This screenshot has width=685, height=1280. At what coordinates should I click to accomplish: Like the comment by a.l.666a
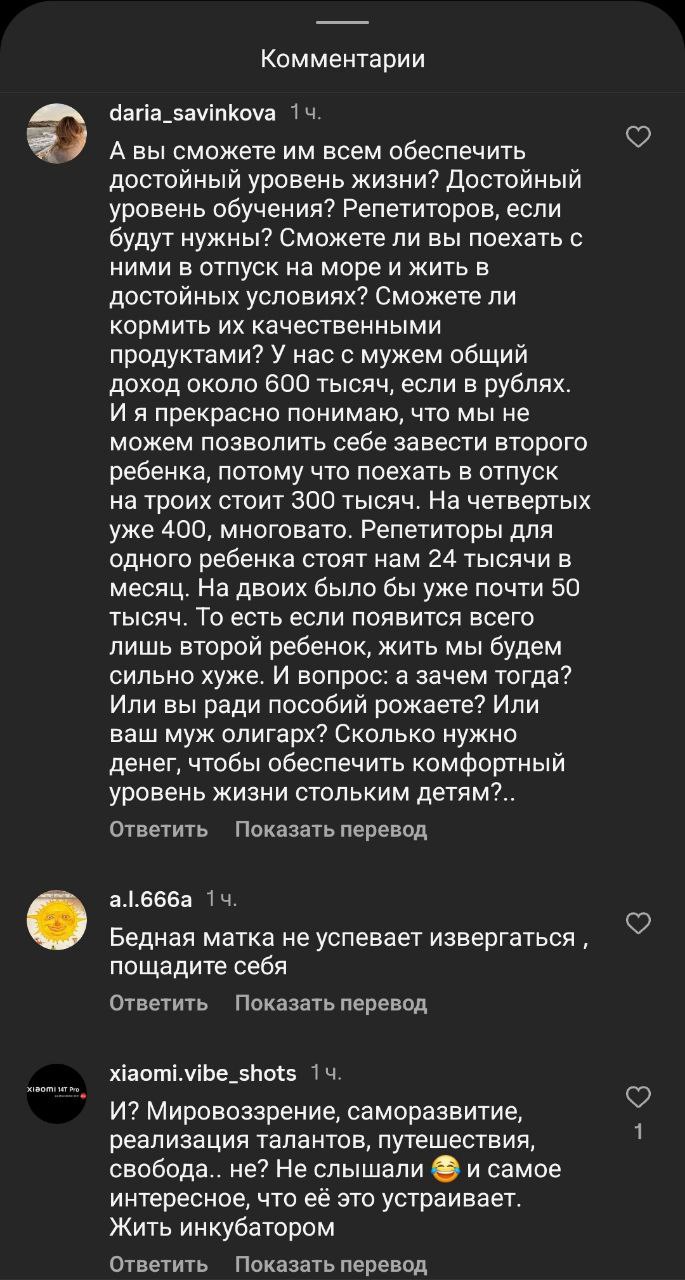638,922
